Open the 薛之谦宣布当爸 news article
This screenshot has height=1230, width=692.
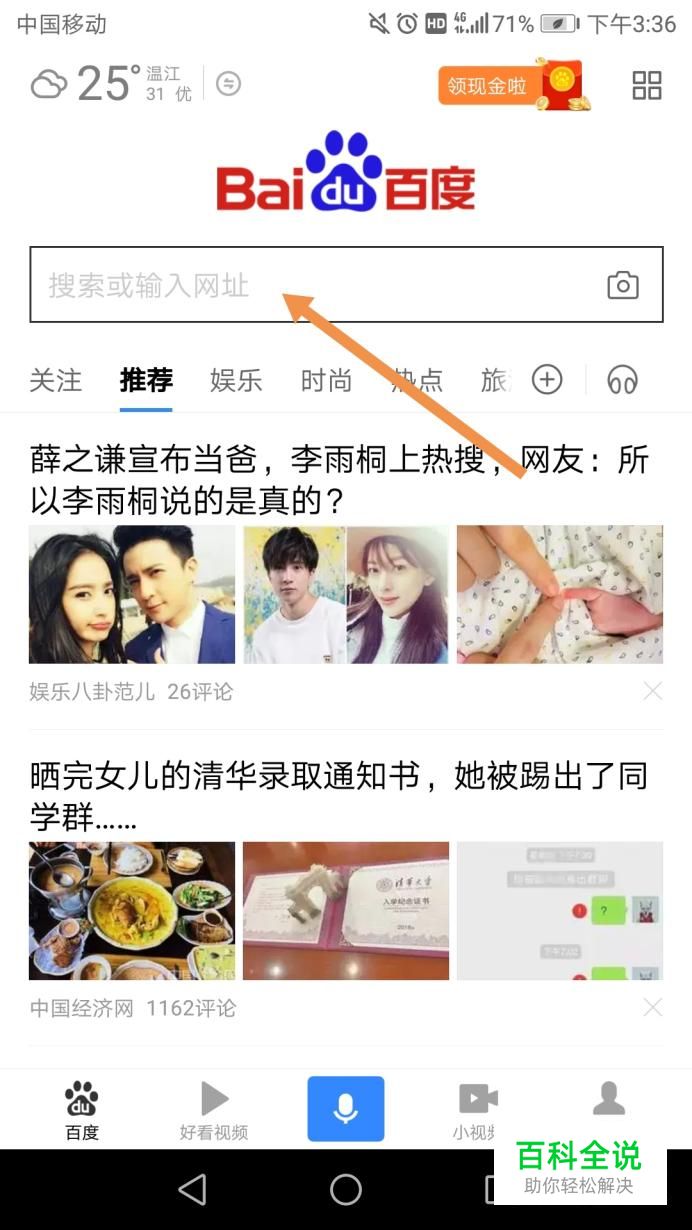pyautogui.click(x=339, y=478)
